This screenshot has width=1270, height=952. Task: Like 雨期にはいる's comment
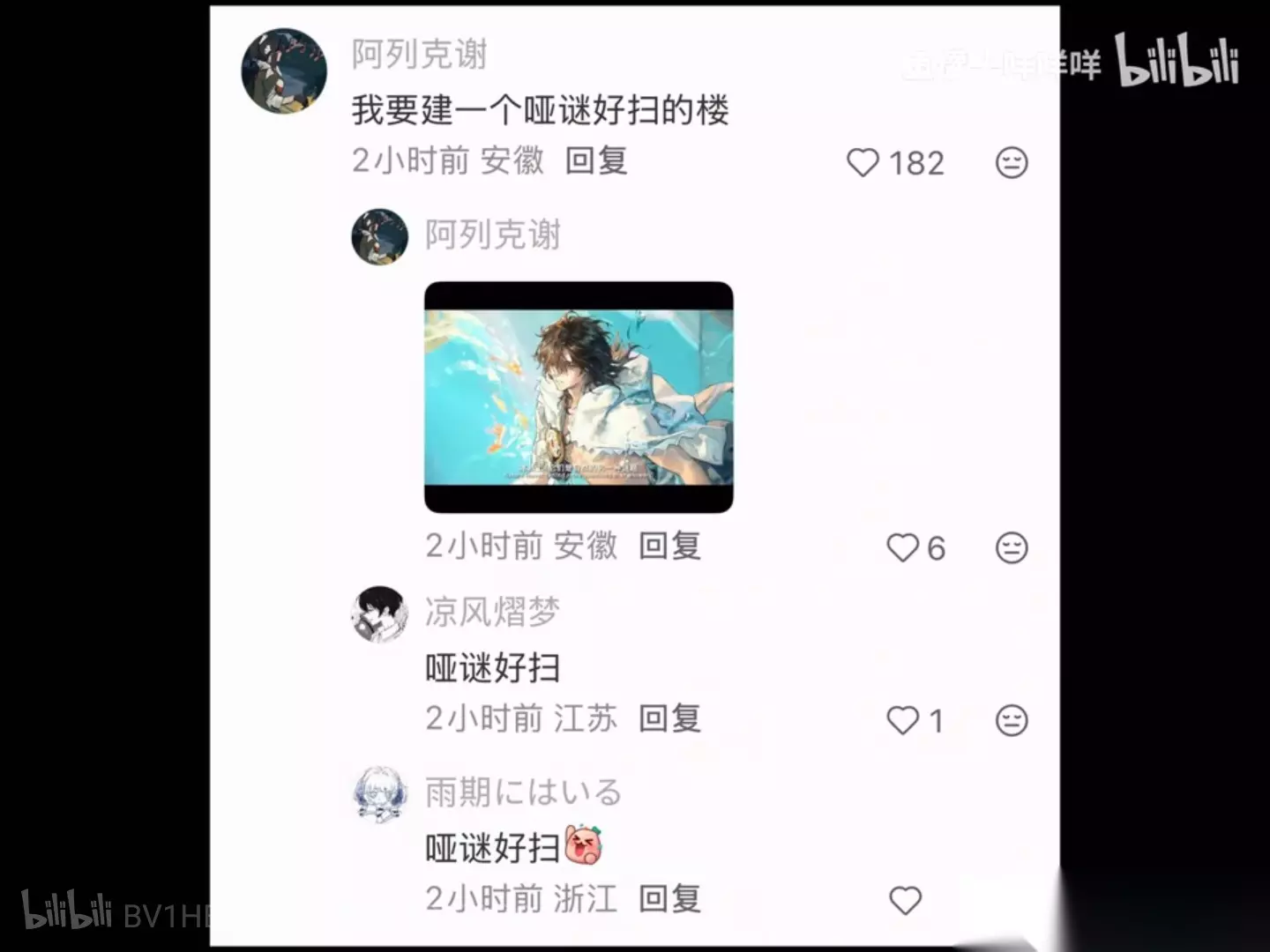905,901
